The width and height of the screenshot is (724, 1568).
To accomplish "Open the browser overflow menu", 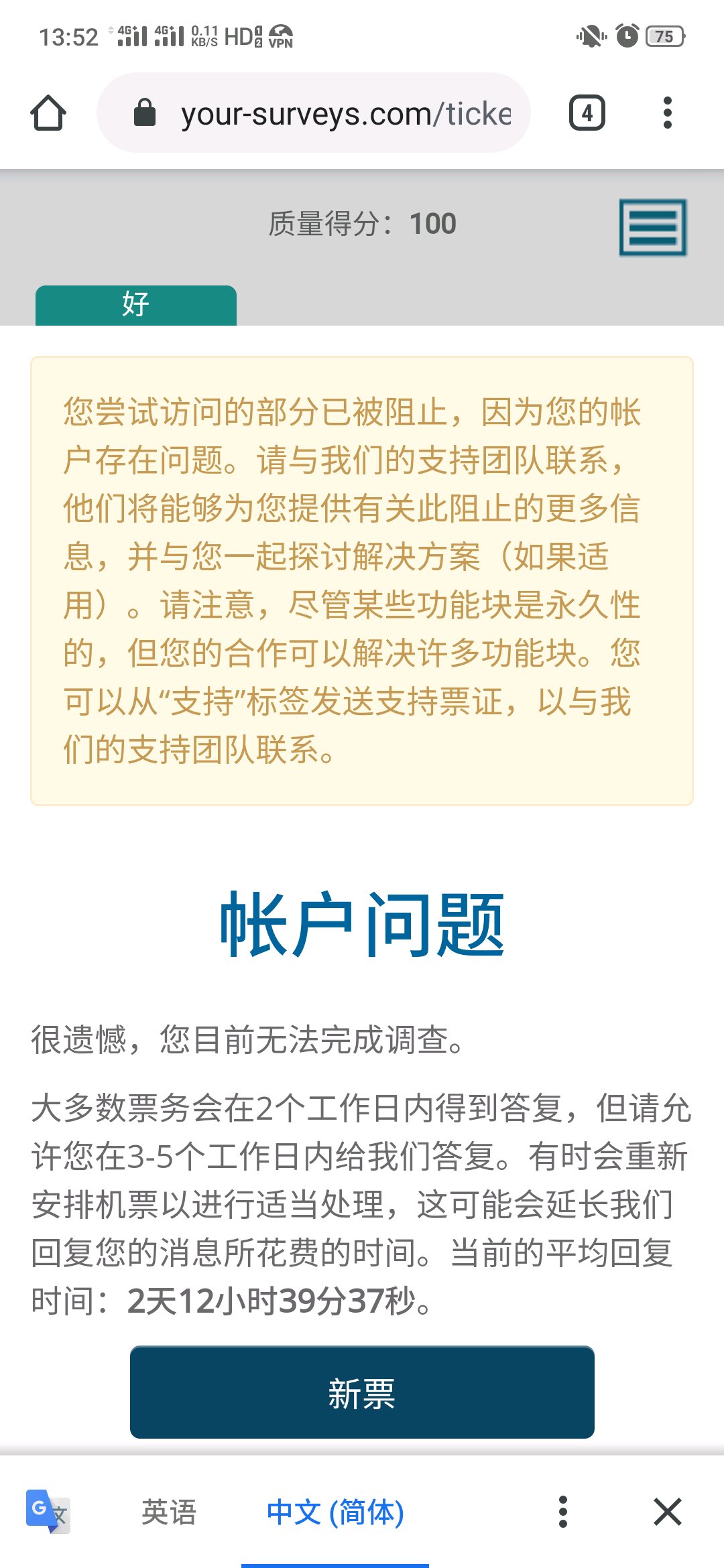I will 667,113.
